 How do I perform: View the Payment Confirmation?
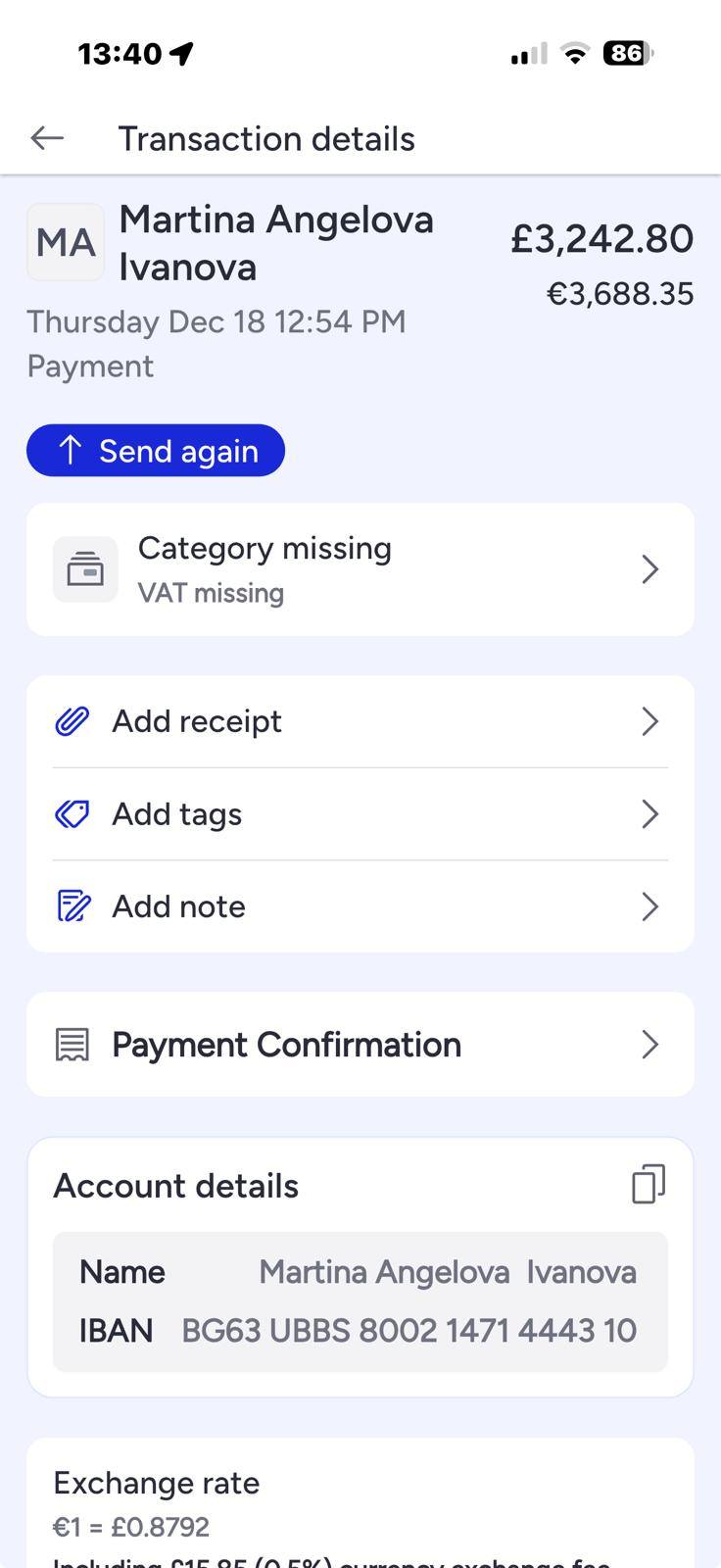tap(360, 1045)
